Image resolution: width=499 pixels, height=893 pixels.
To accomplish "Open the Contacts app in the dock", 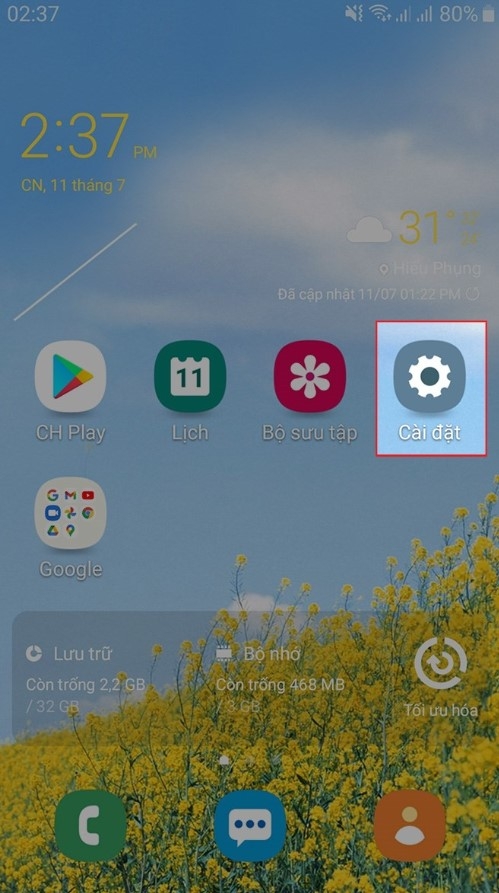I will (x=410, y=826).
